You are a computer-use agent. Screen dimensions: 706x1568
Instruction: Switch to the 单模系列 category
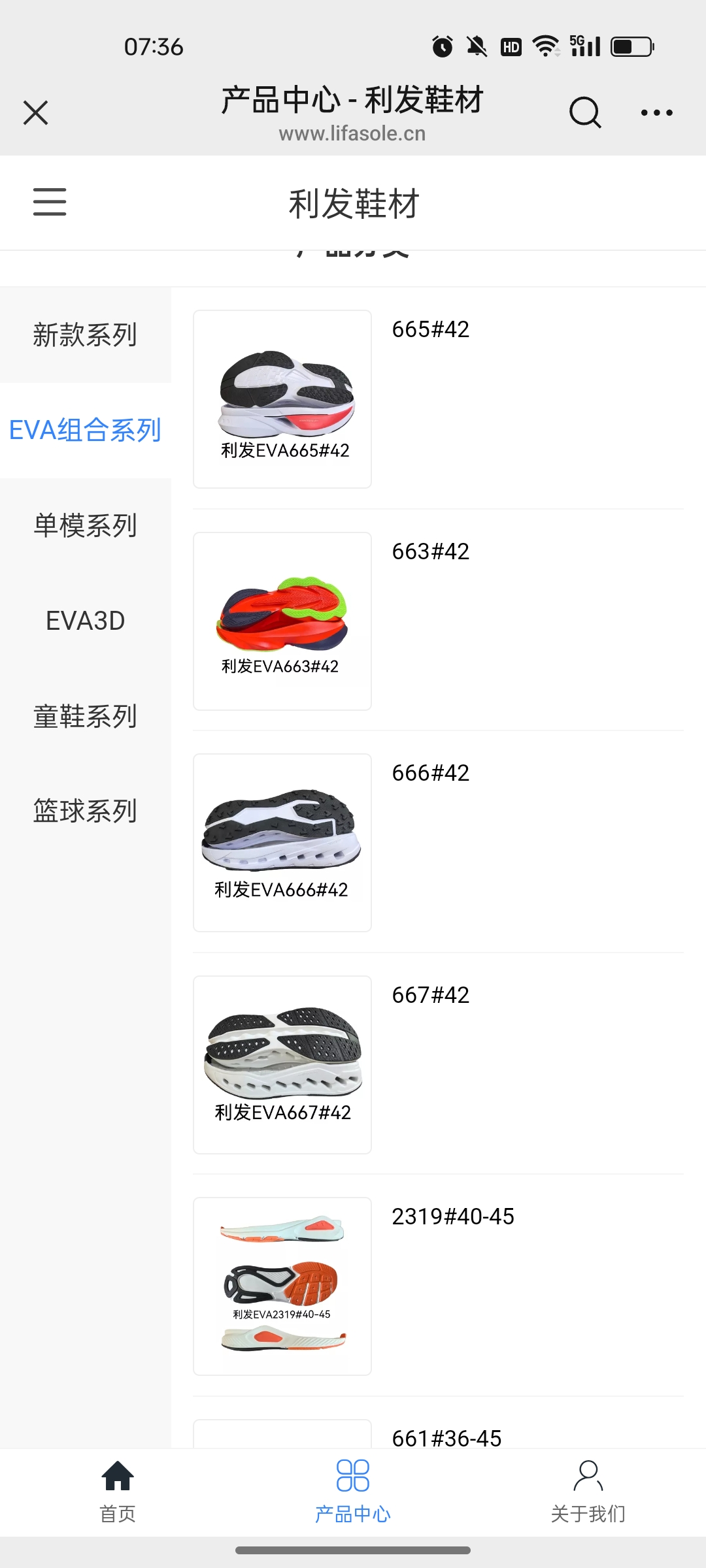click(x=85, y=526)
